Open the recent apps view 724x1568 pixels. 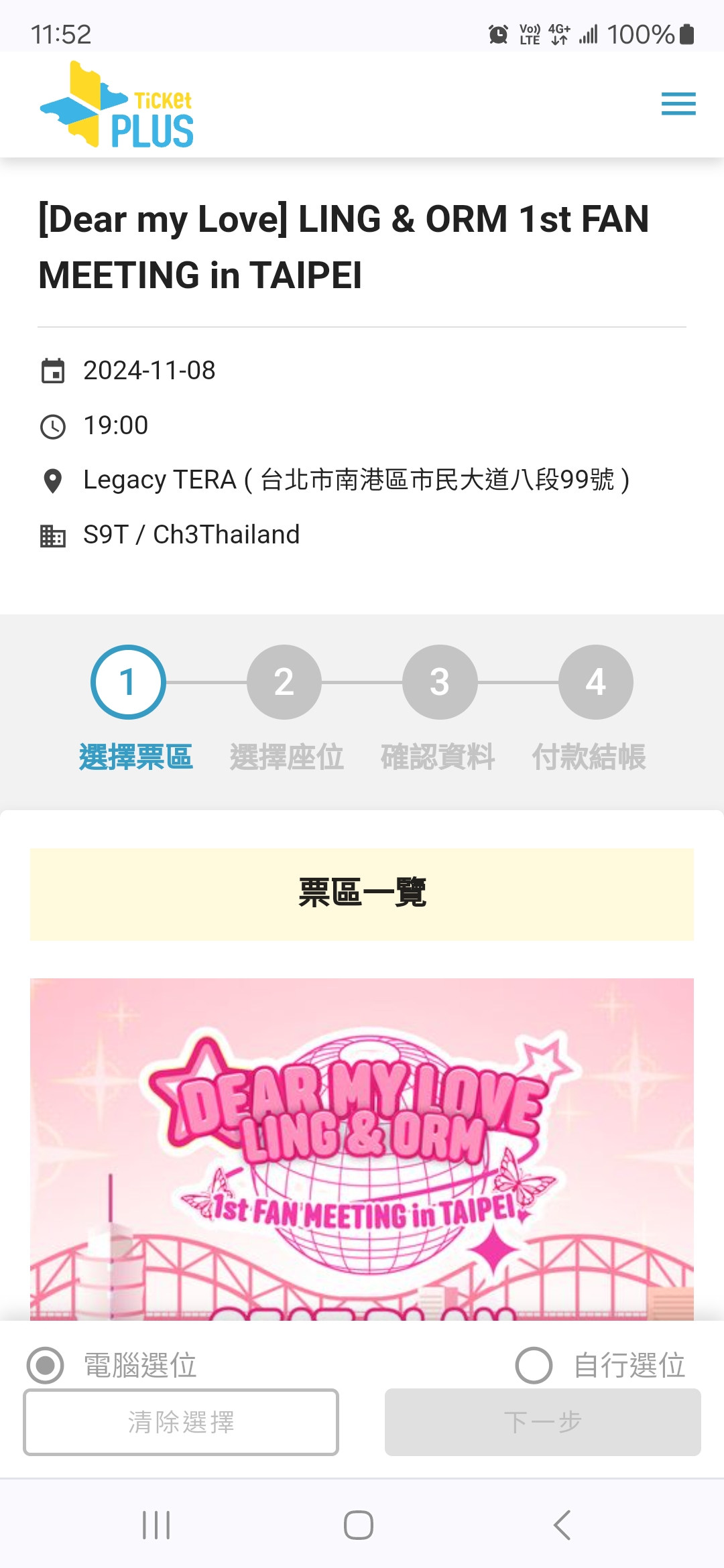(156, 1525)
